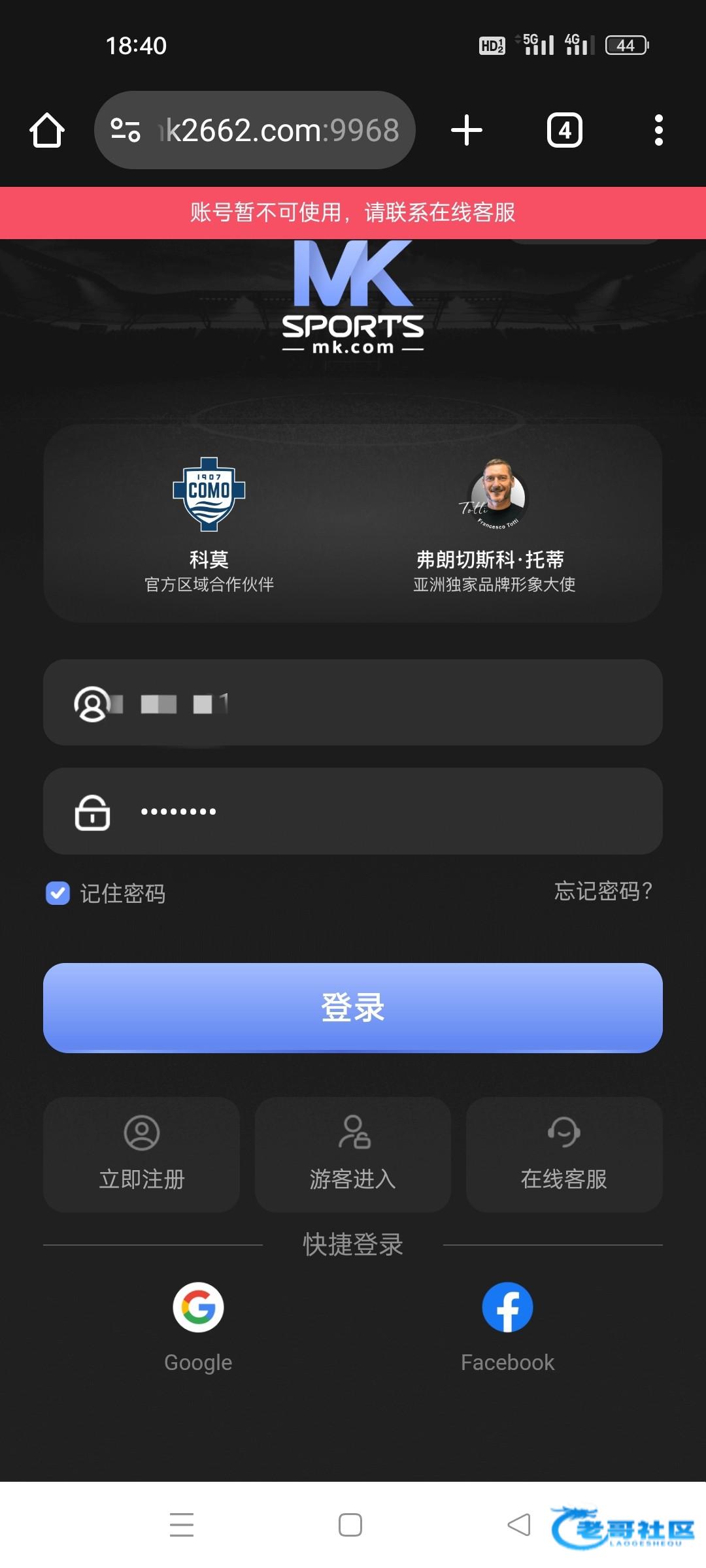Viewport: 706px width, 1568px height.
Task: Open the browser overflow menu
Action: coord(658,130)
